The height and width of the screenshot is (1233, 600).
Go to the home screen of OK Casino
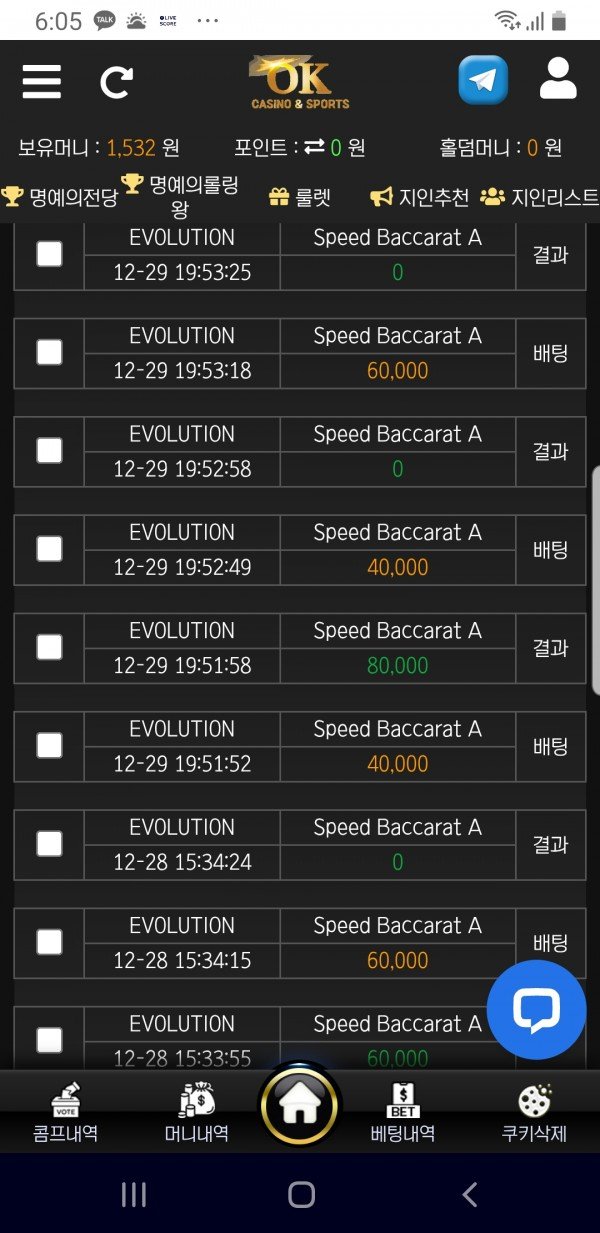[300, 1106]
